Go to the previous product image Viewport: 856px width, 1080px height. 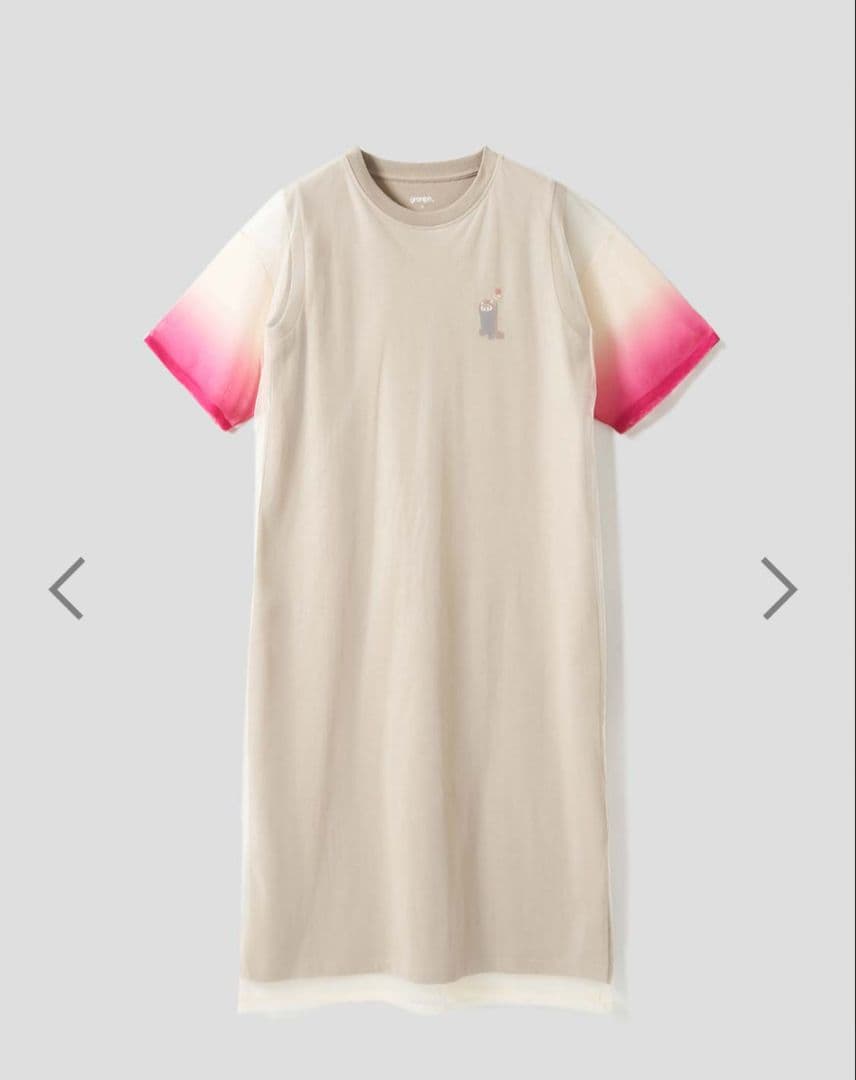(x=67, y=588)
